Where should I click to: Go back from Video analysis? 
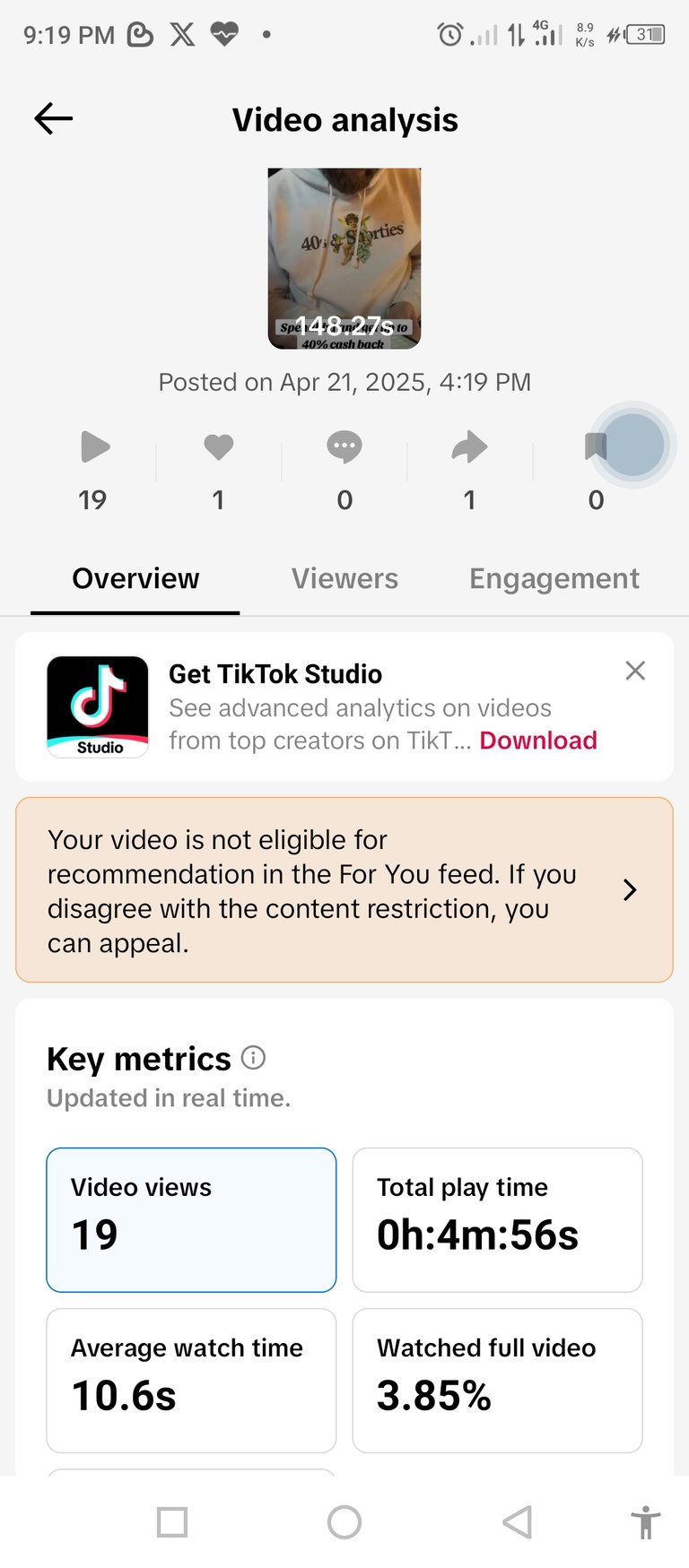[x=53, y=118]
